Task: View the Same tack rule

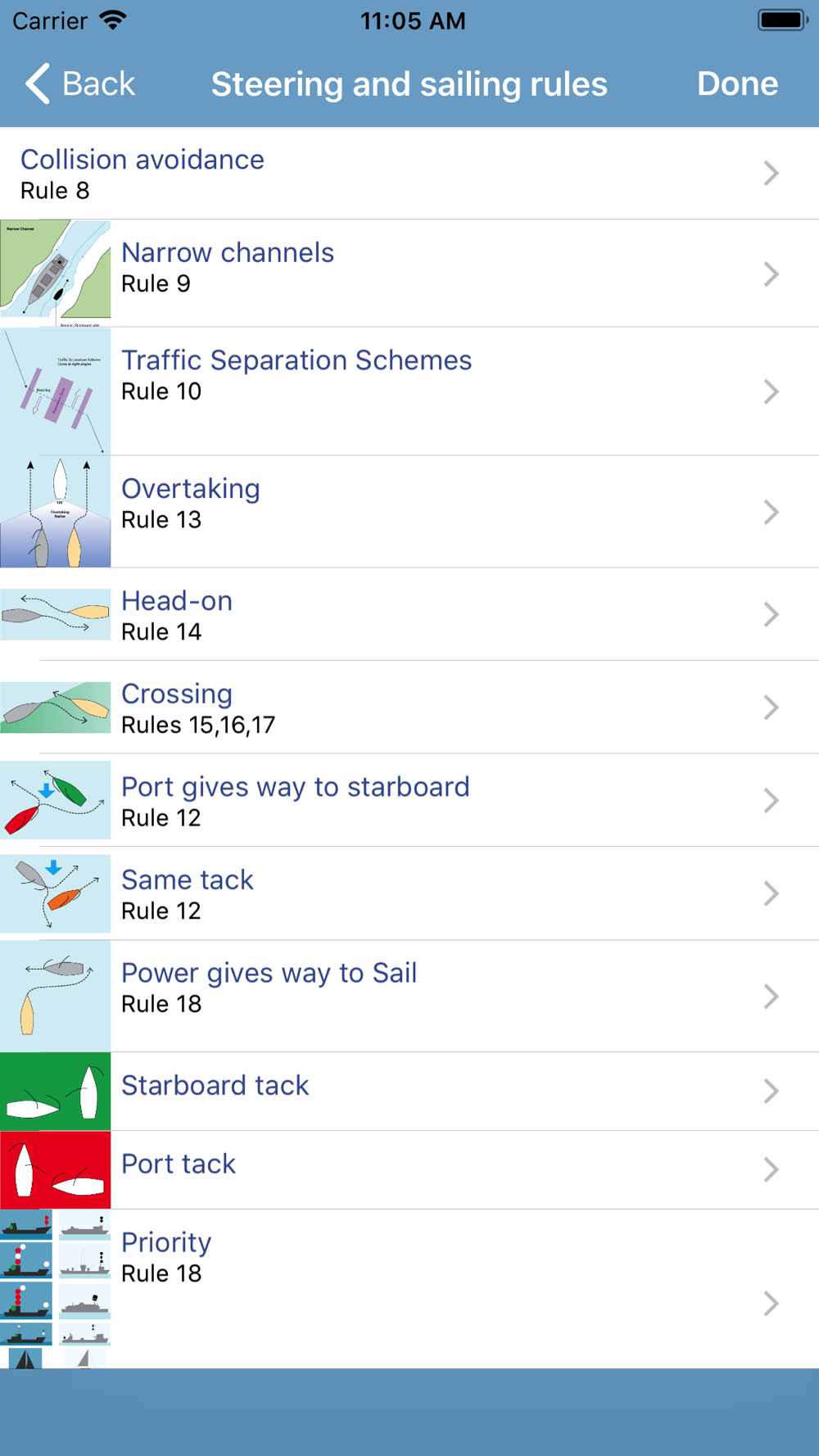Action: (x=409, y=893)
